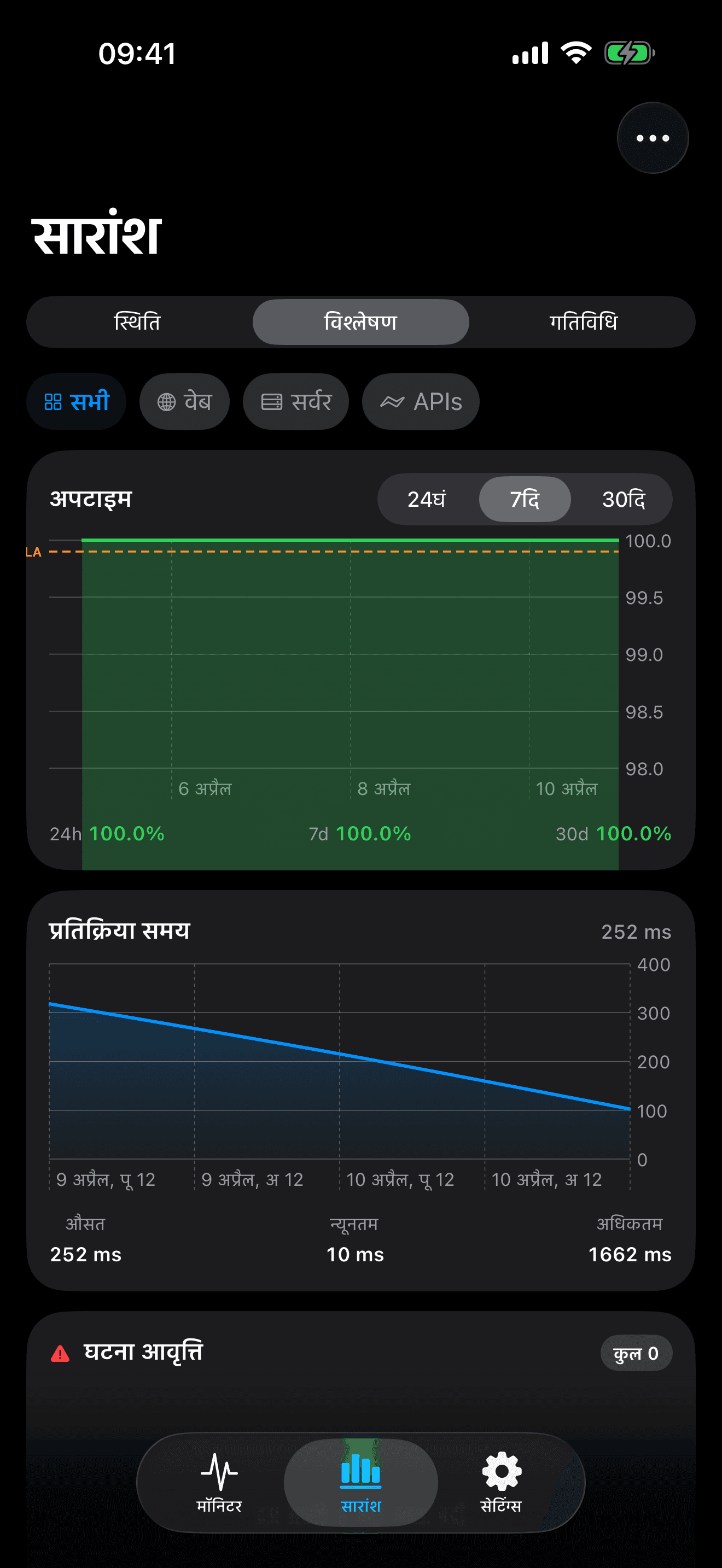Viewport: 722px width, 1568px height.
Task: Show only APIs monitors
Action: [x=421, y=402]
